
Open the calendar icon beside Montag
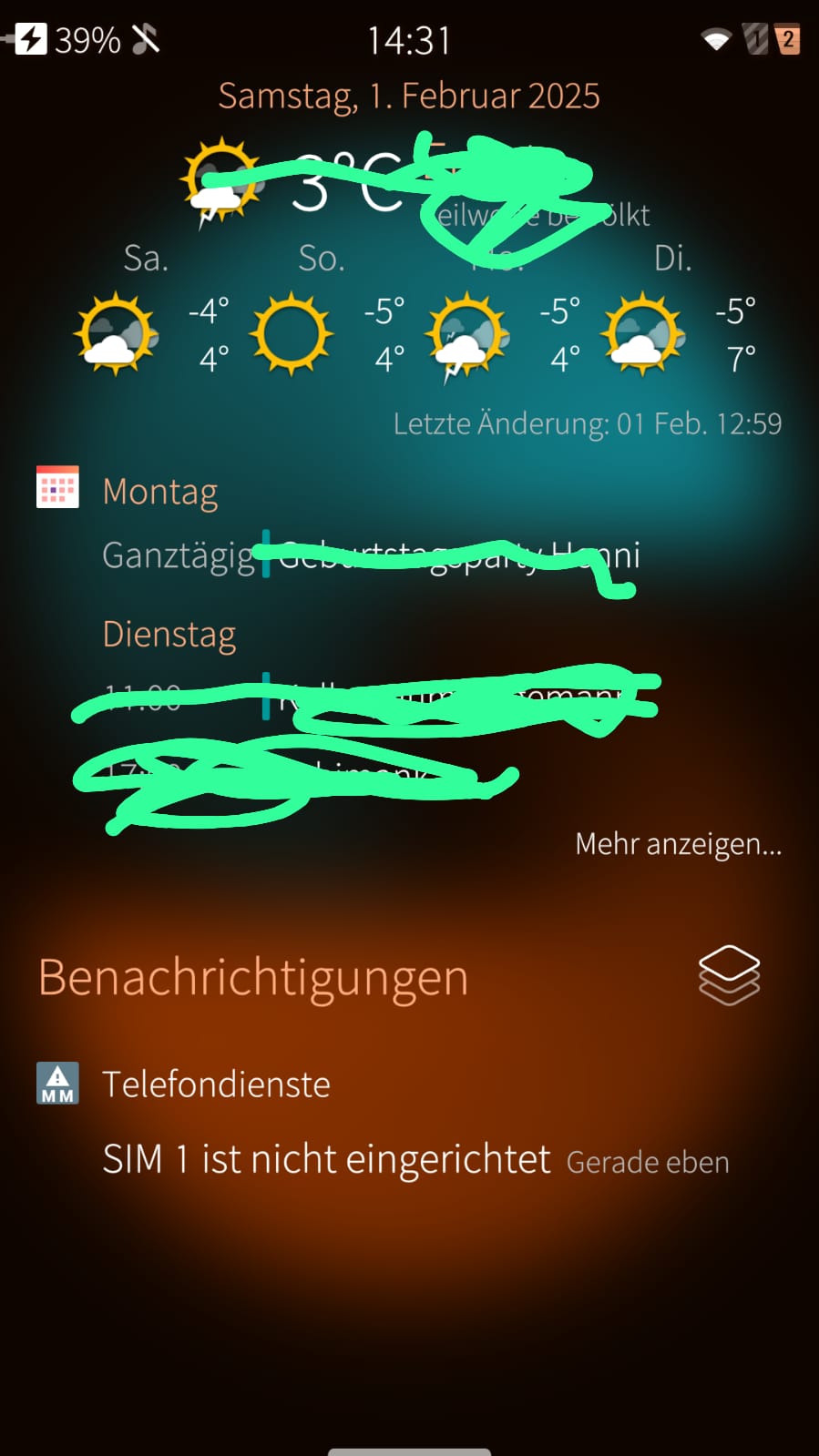[x=57, y=486]
